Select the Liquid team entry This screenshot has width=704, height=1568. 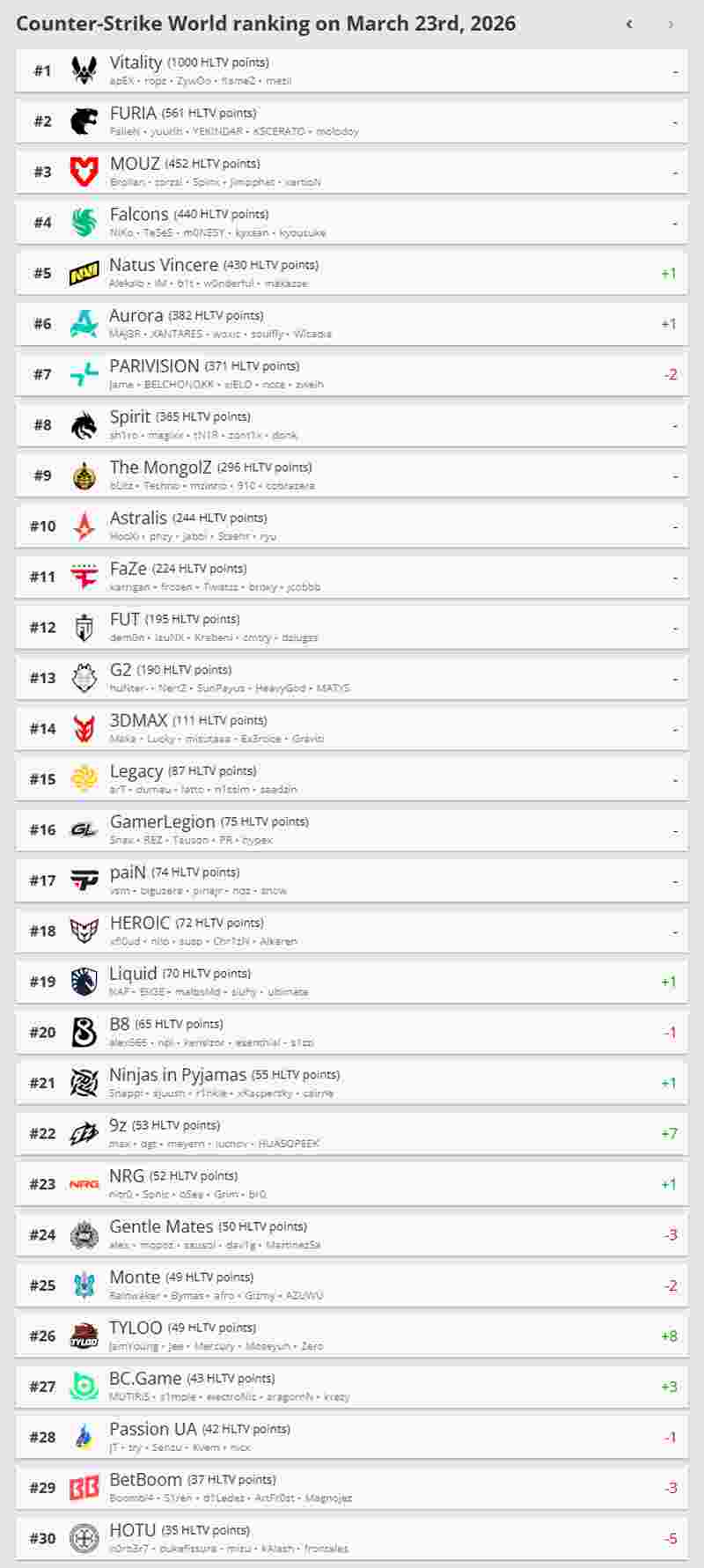pyautogui.click(x=133, y=974)
